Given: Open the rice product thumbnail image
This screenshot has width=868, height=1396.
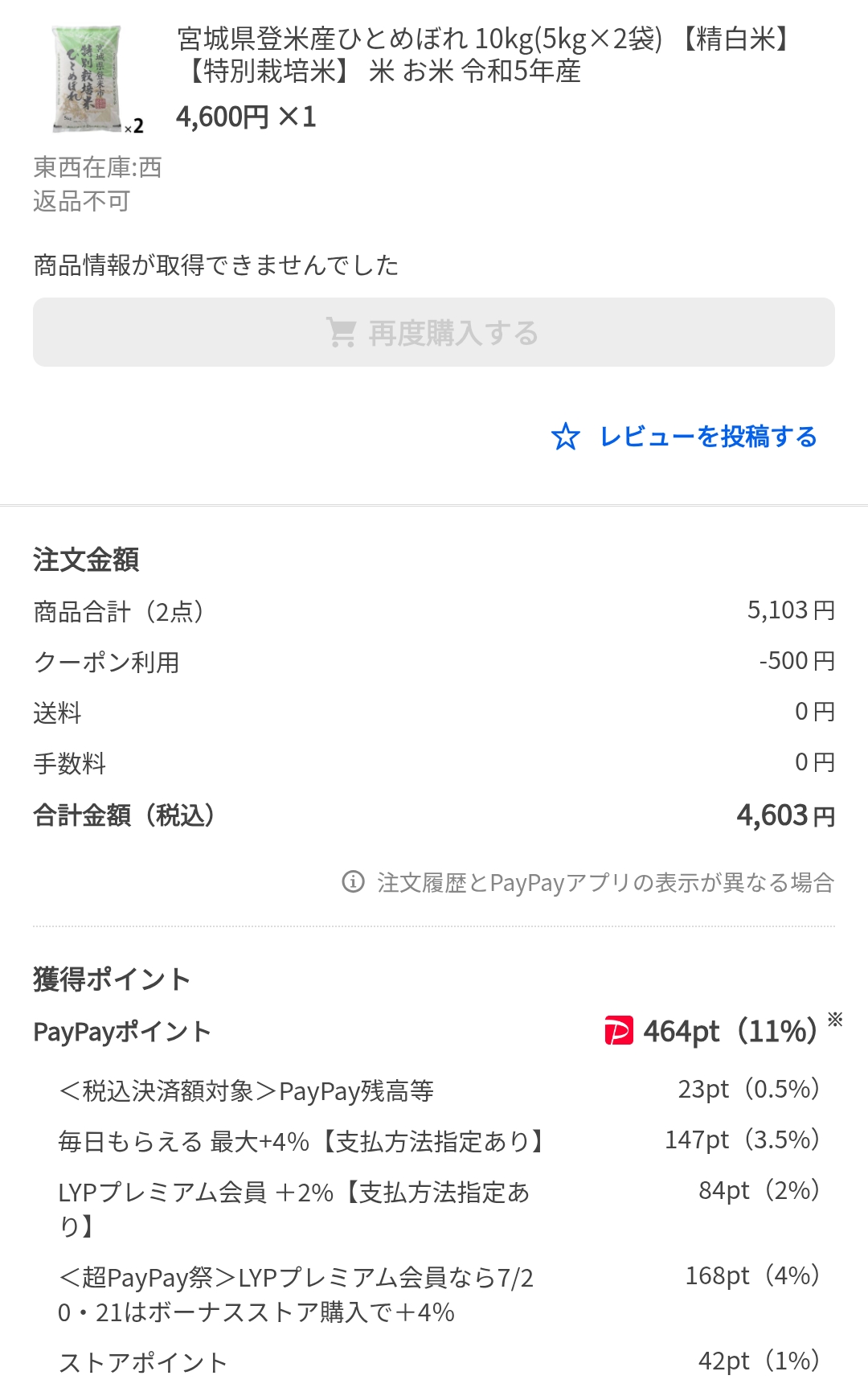Looking at the screenshot, I should pos(87,79).
